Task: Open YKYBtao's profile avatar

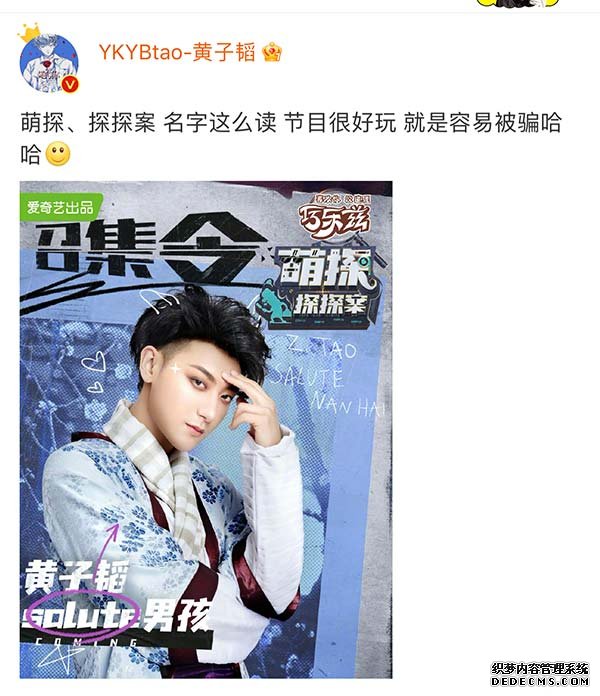Action: coord(48,62)
